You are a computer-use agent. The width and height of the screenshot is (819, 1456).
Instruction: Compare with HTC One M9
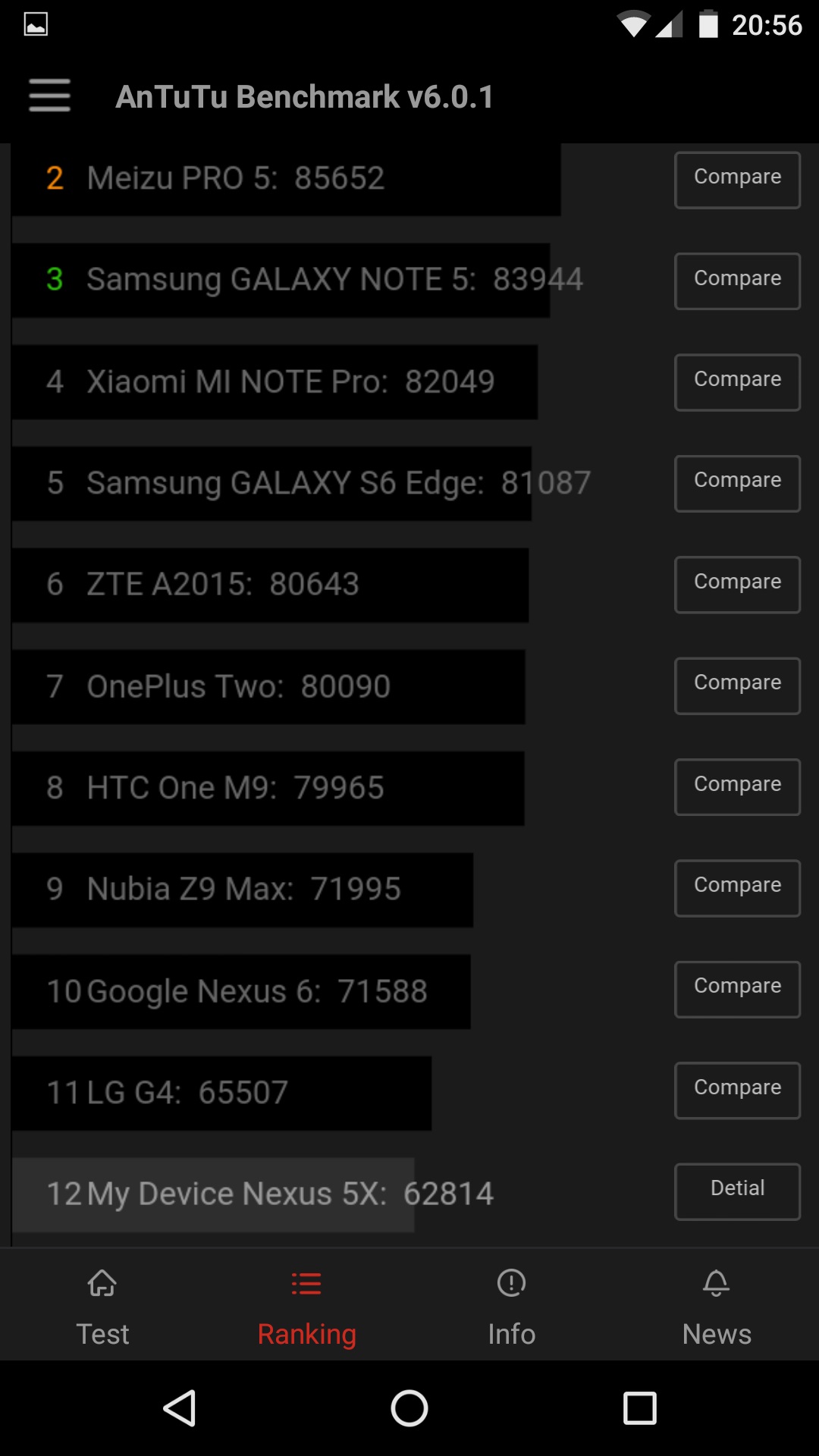(737, 787)
